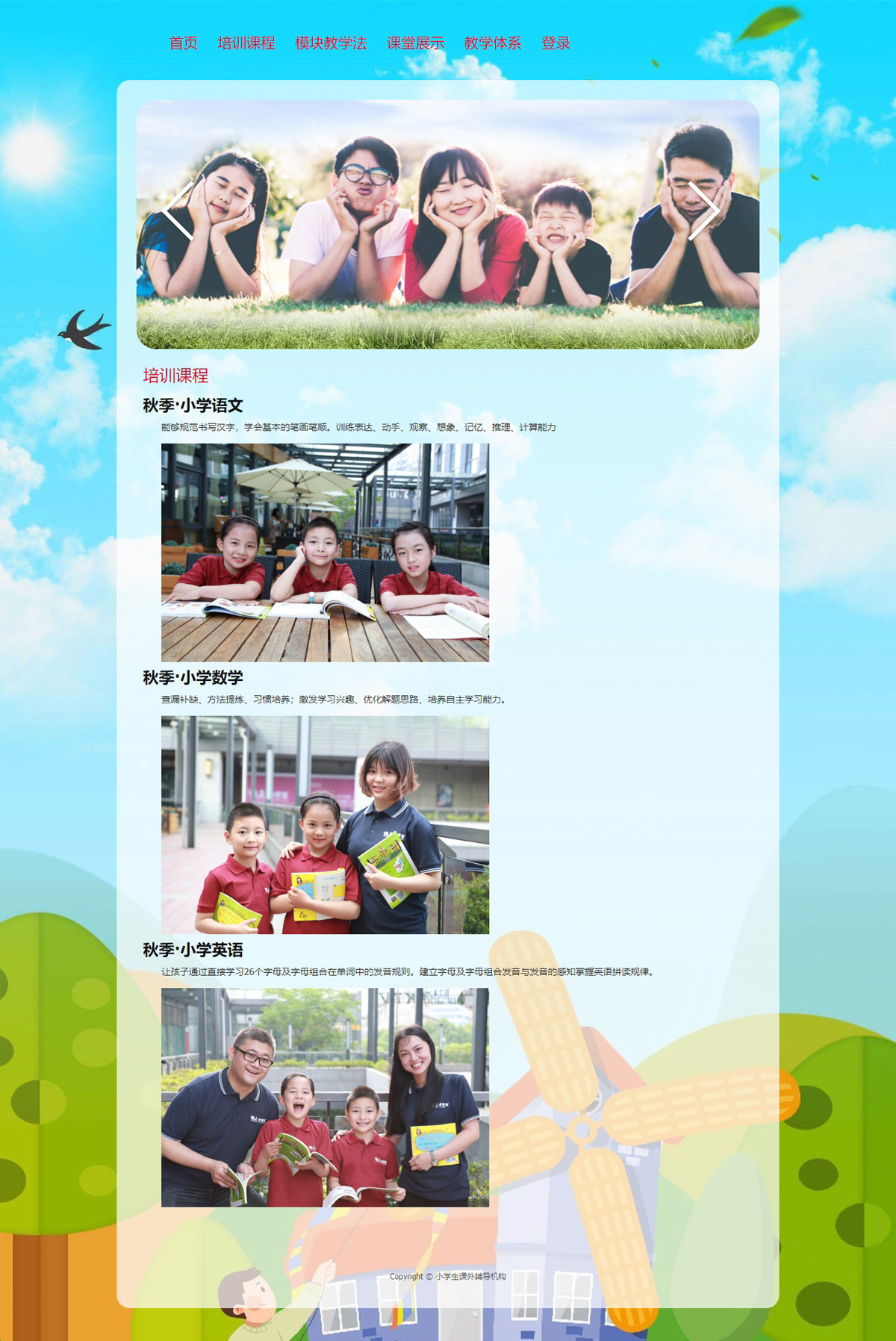Open the 培训课程 nav link

[246, 43]
